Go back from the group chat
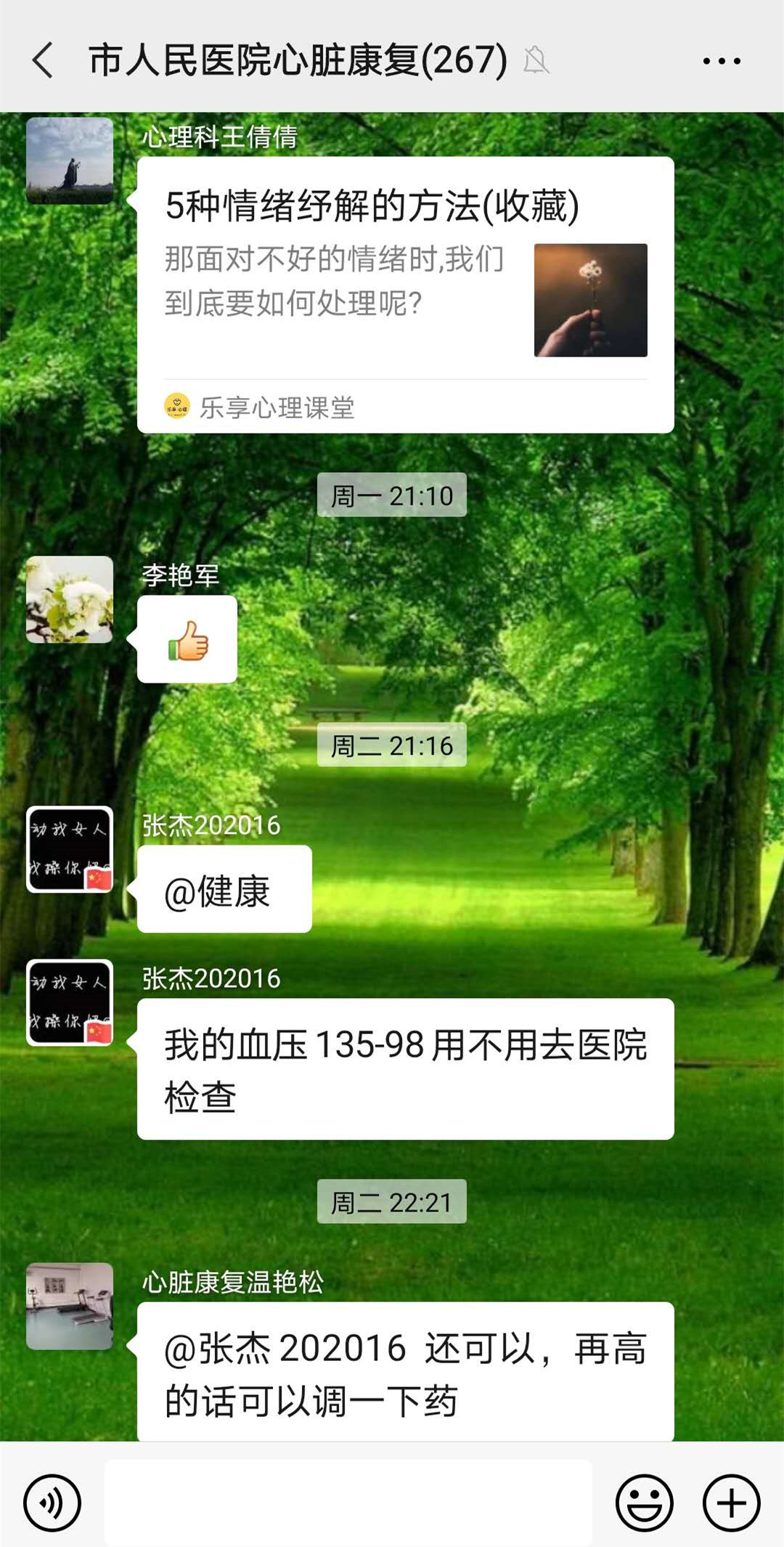 [44, 60]
